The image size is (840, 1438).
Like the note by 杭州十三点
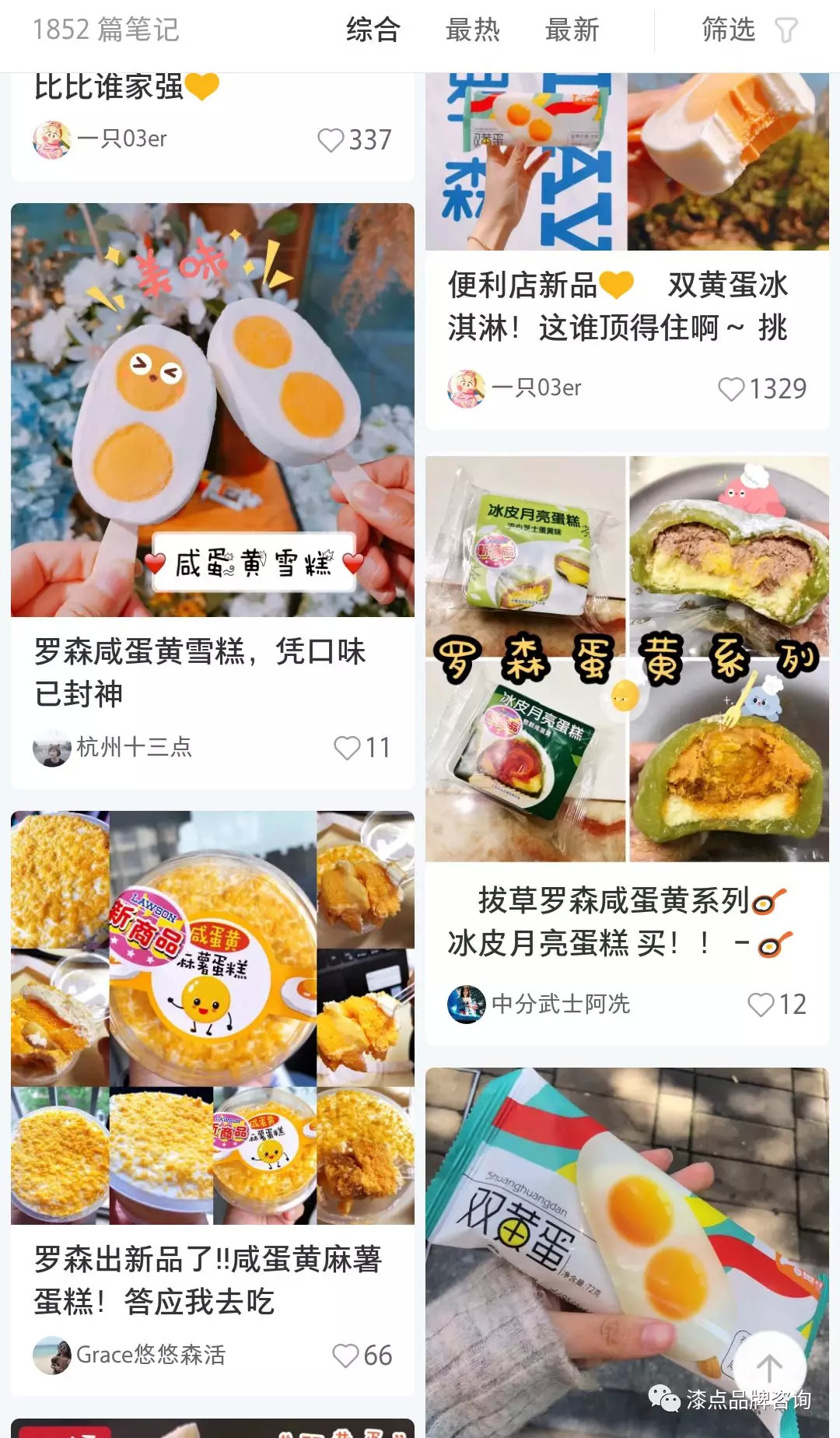(347, 748)
